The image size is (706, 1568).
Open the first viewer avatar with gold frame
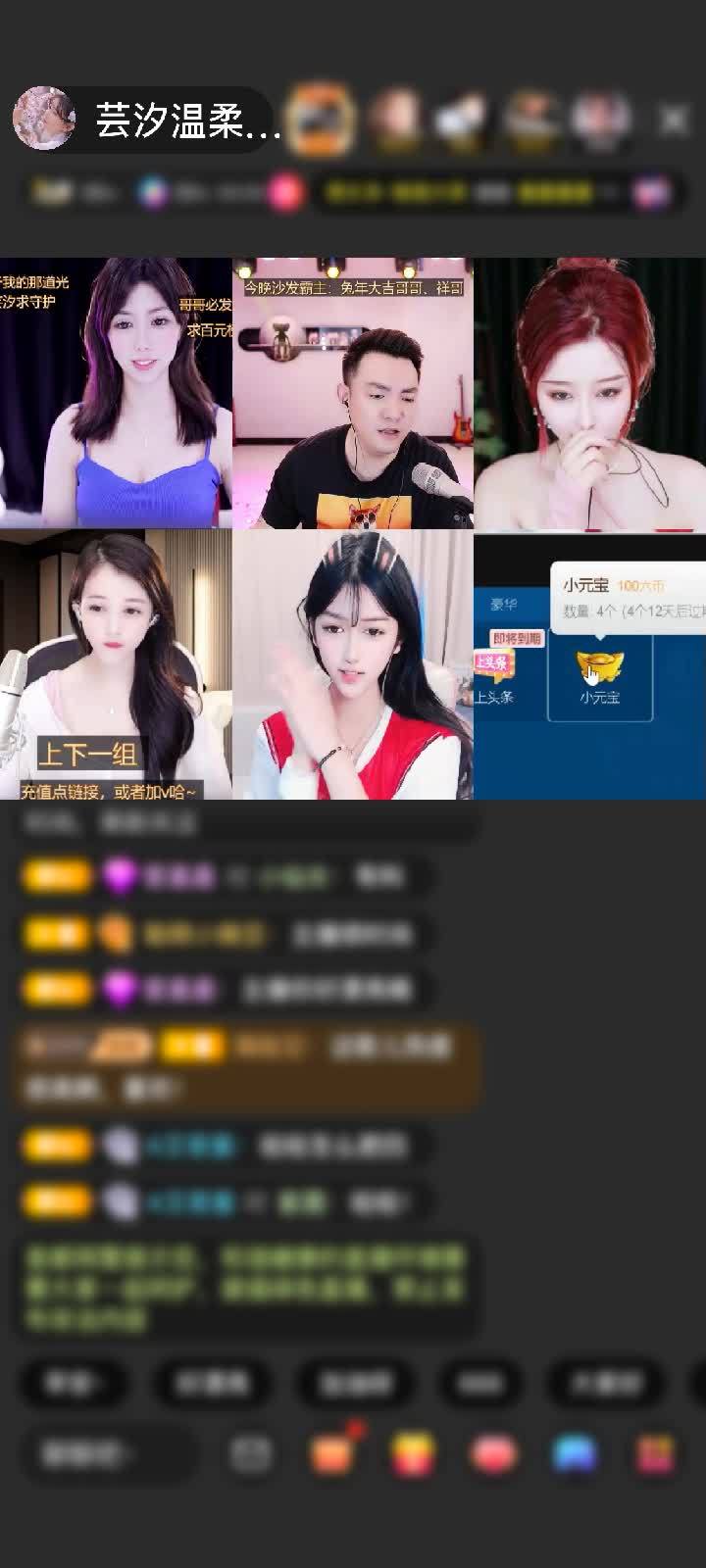[x=323, y=120]
